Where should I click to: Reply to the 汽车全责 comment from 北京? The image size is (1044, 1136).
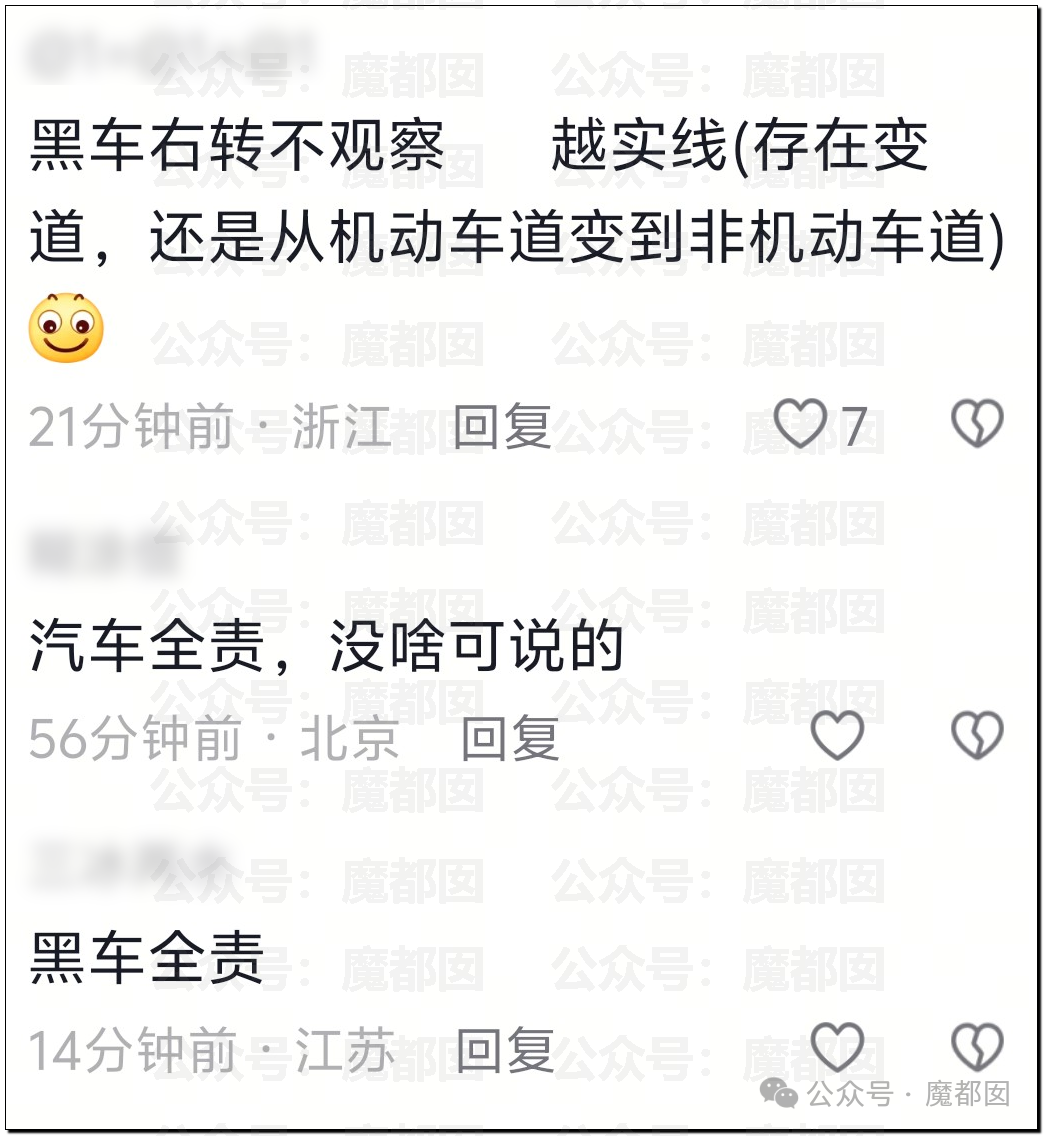tap(509, 739)
